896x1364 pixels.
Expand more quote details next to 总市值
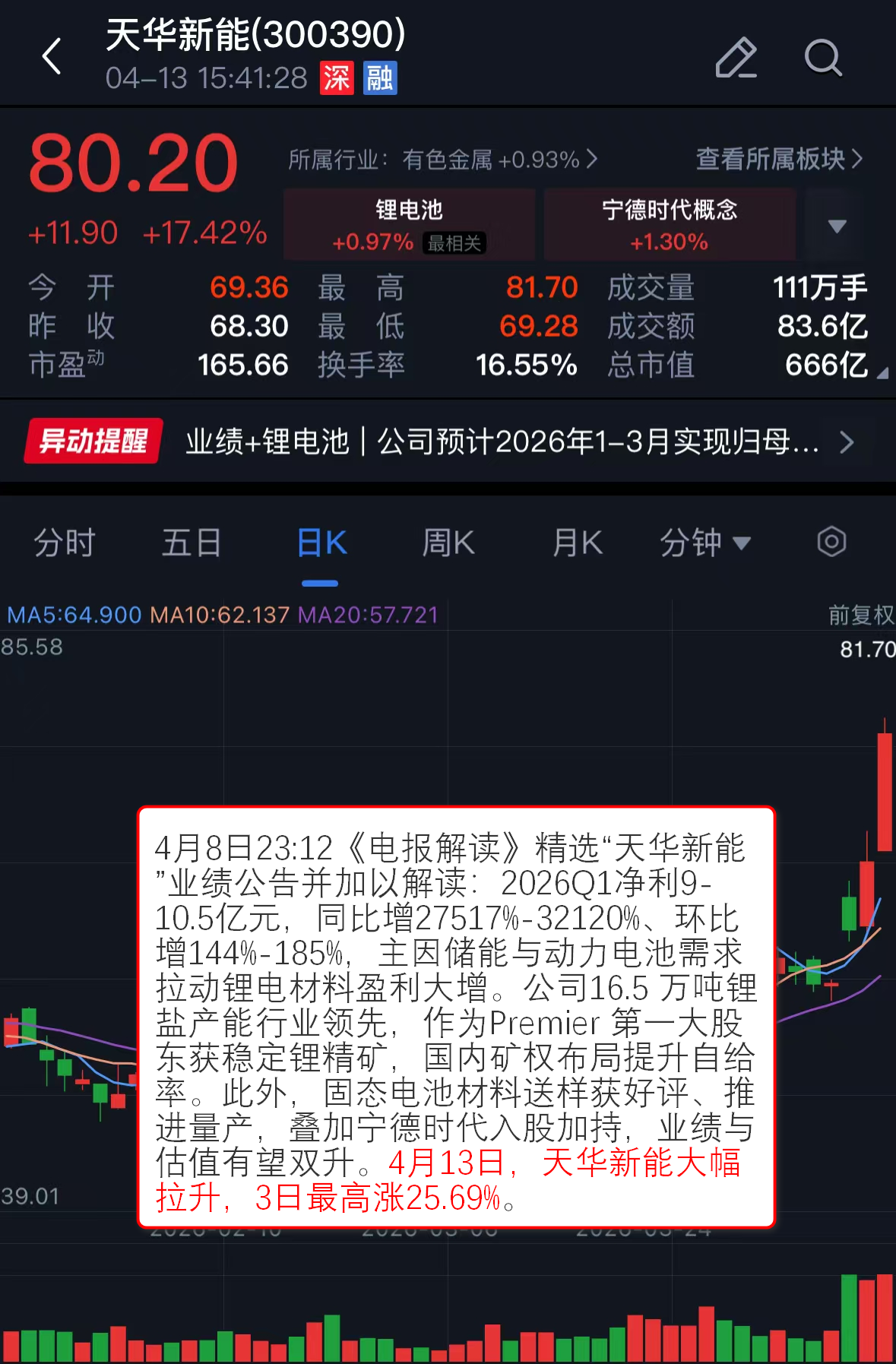(x=882, y=372)
